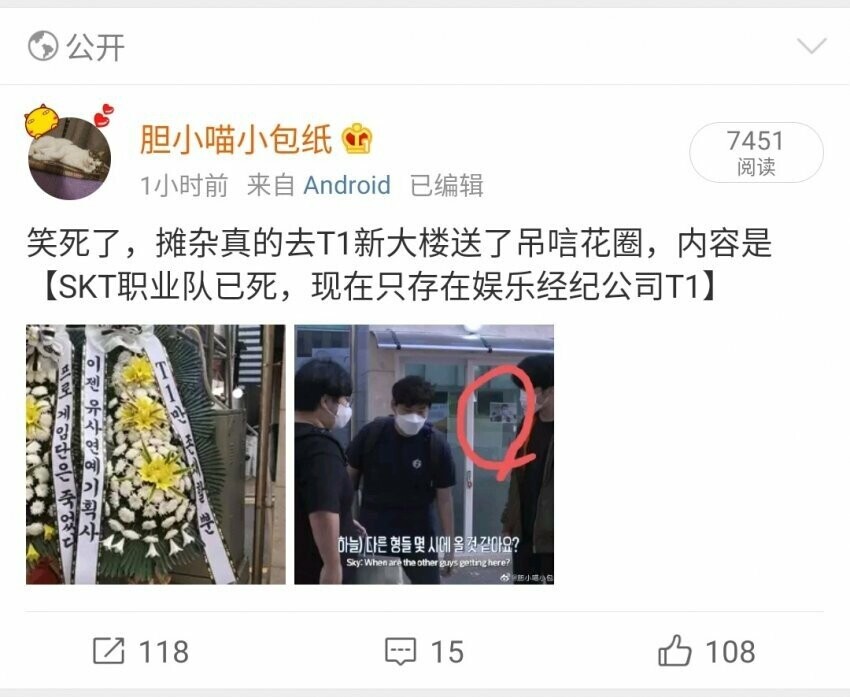Open 胆小喵小包纸 profile avatar
850x697 pixels.
[x=69, y=156]
